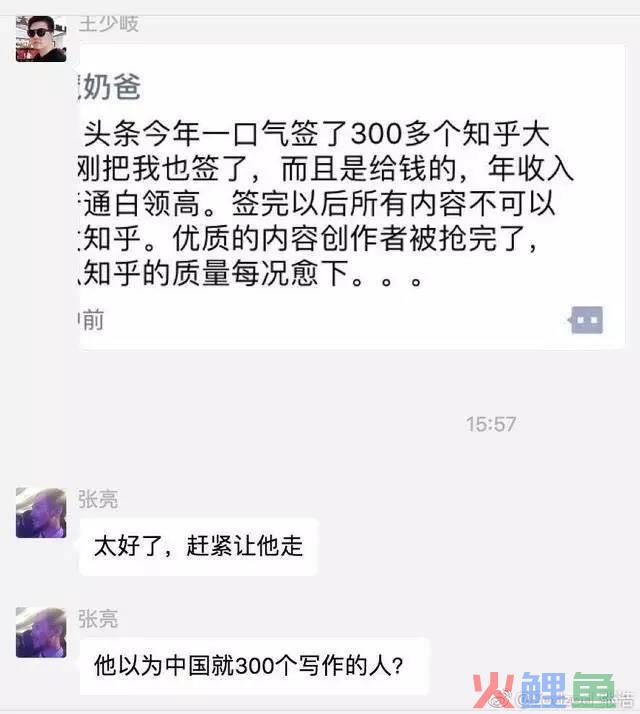
Task: Open 张亮's avatar beside 他以为中国 message
Action: point(41,632)
